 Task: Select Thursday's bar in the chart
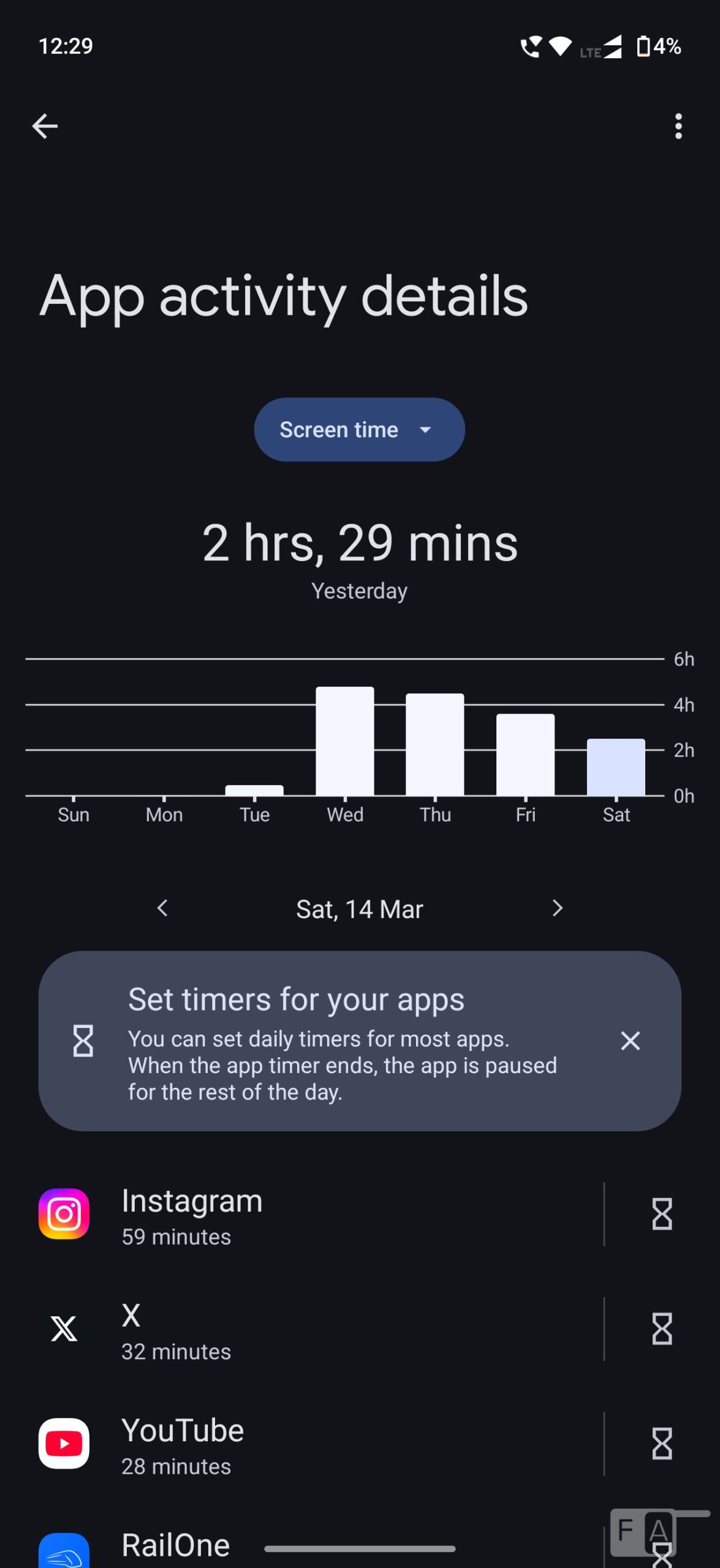[435, 744]
